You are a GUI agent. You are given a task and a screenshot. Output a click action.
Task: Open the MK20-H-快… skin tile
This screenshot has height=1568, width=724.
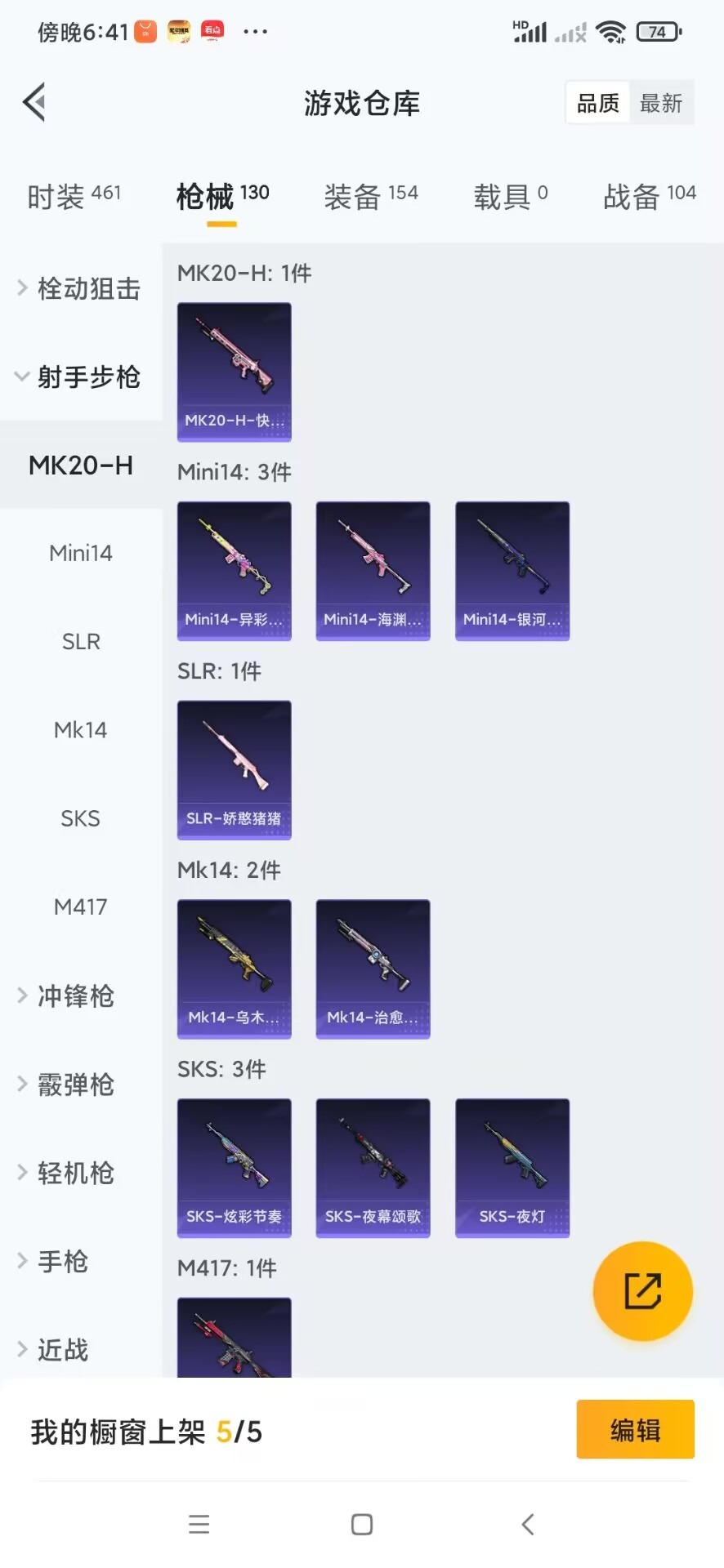pos(235,372)
